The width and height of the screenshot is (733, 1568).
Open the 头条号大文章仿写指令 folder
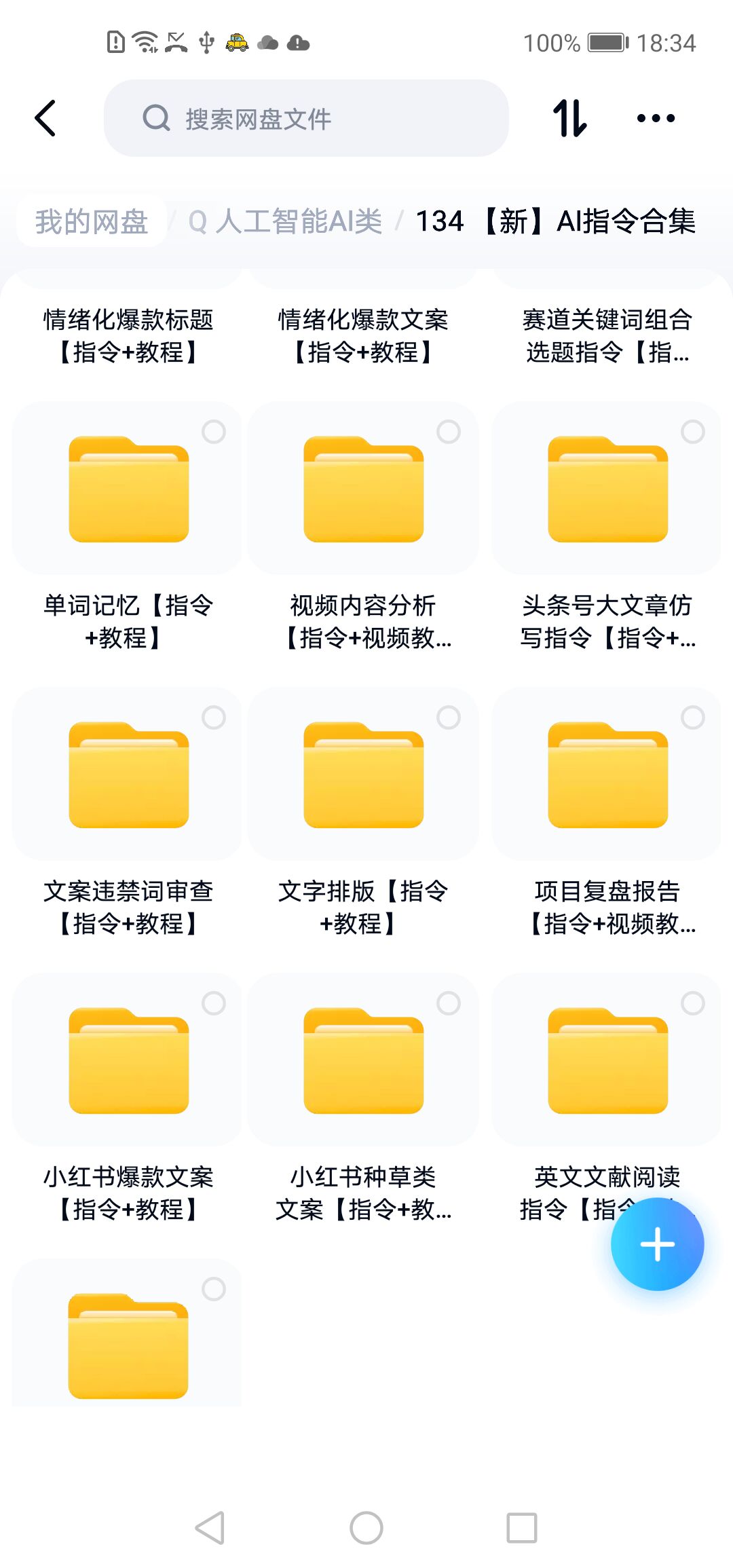coord(607,490)
